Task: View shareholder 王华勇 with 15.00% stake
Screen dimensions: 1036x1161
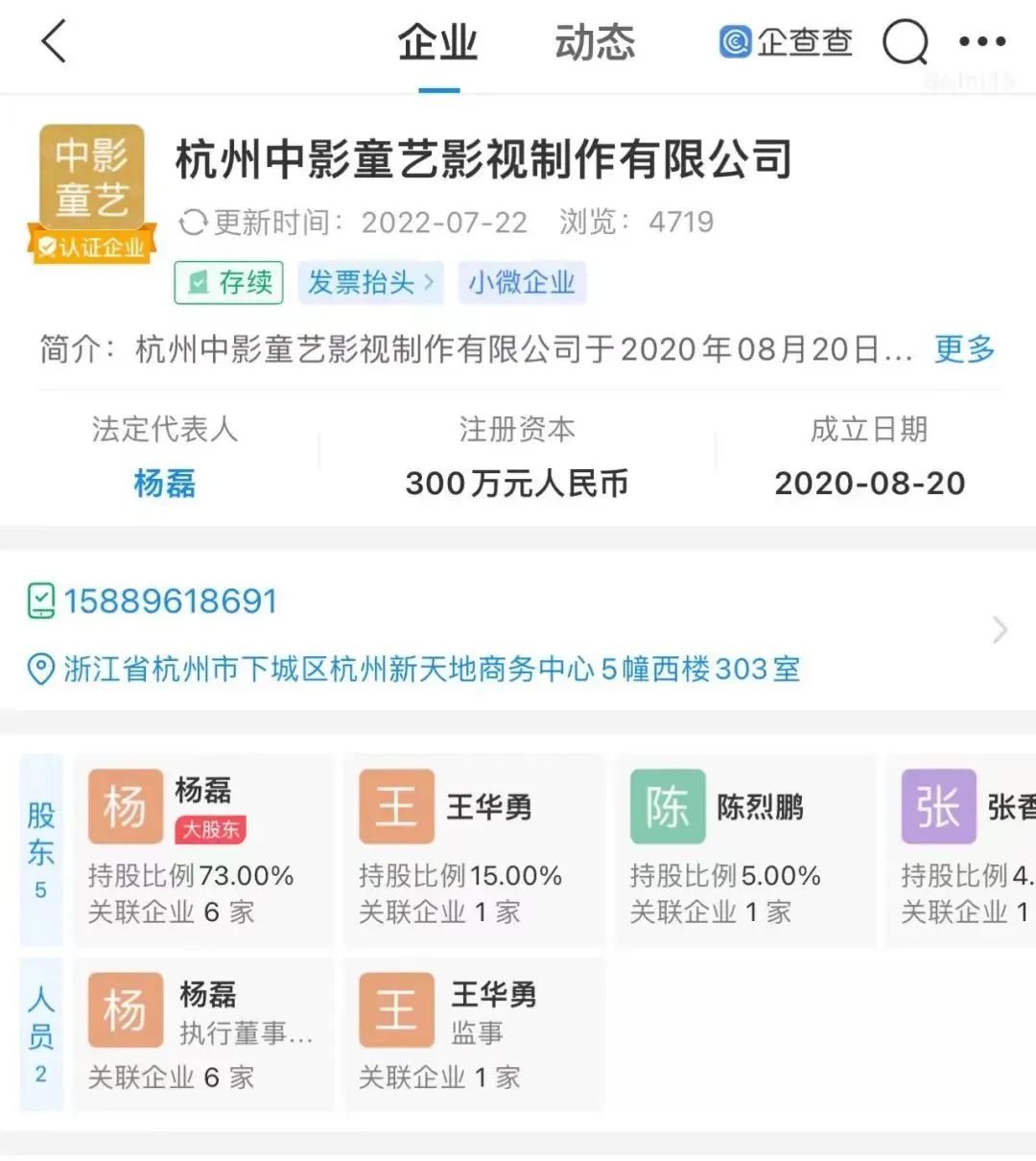Action: click(474, 849)
